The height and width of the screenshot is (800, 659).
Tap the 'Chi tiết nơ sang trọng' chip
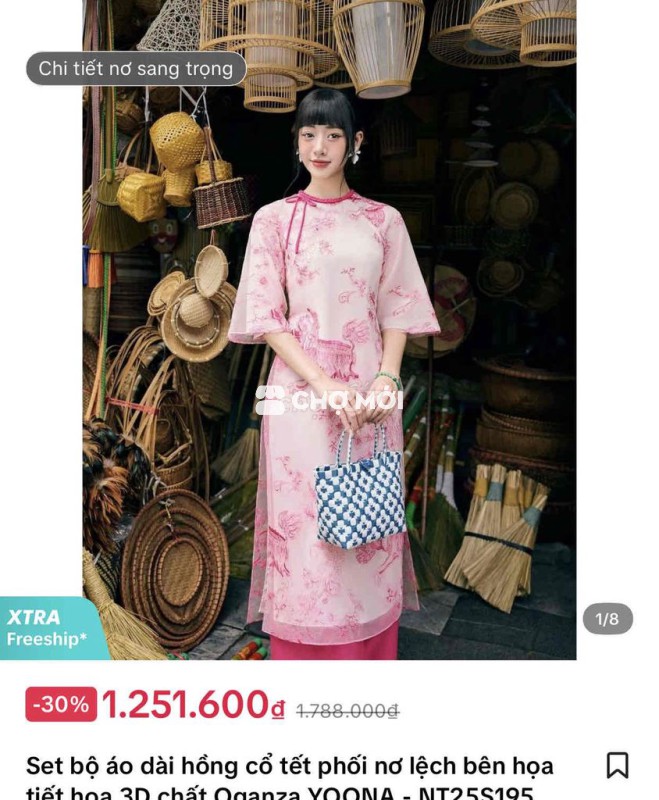pos(135,69)
